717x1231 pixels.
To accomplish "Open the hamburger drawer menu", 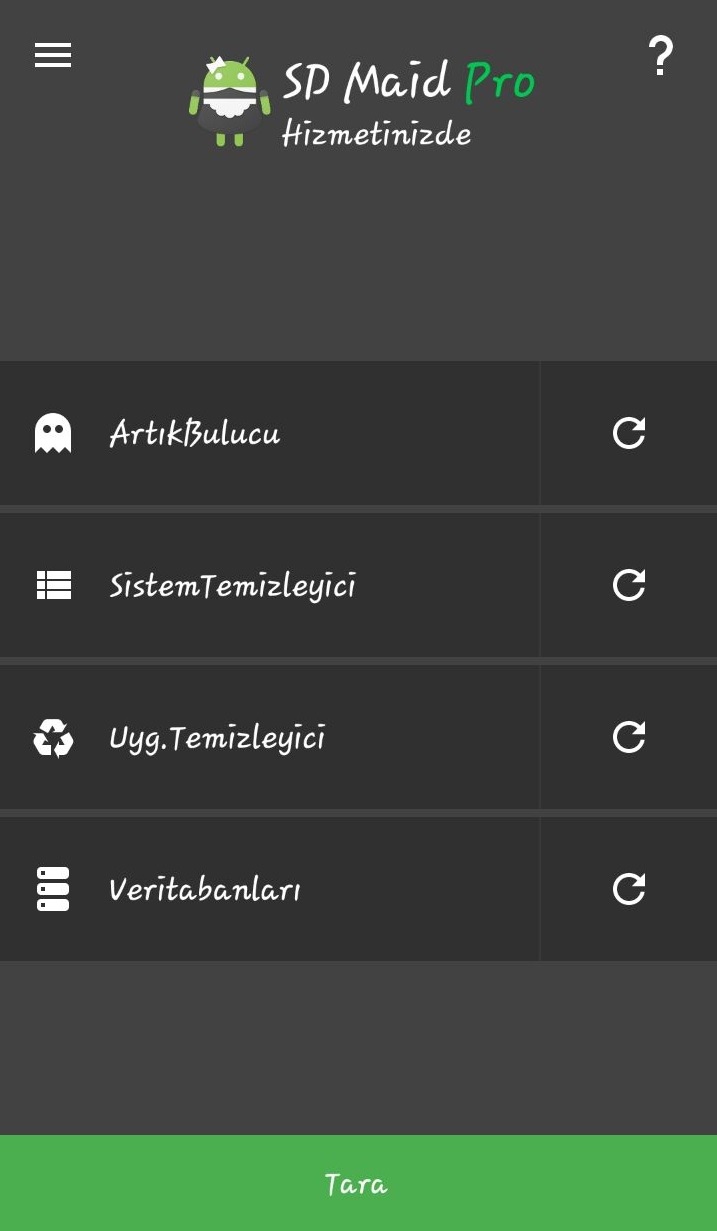I will coord(53,56).
